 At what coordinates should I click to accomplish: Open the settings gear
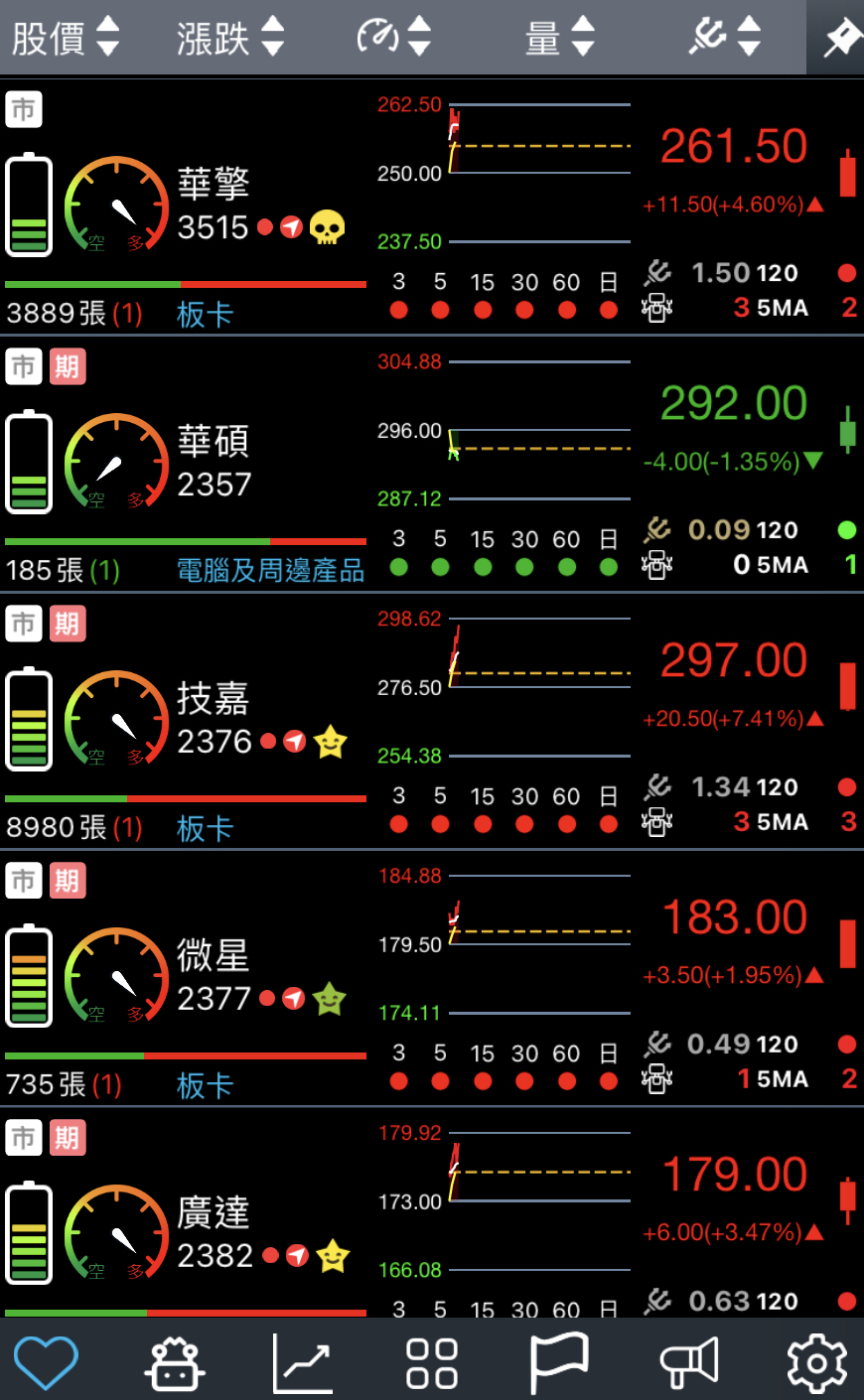816,1362
